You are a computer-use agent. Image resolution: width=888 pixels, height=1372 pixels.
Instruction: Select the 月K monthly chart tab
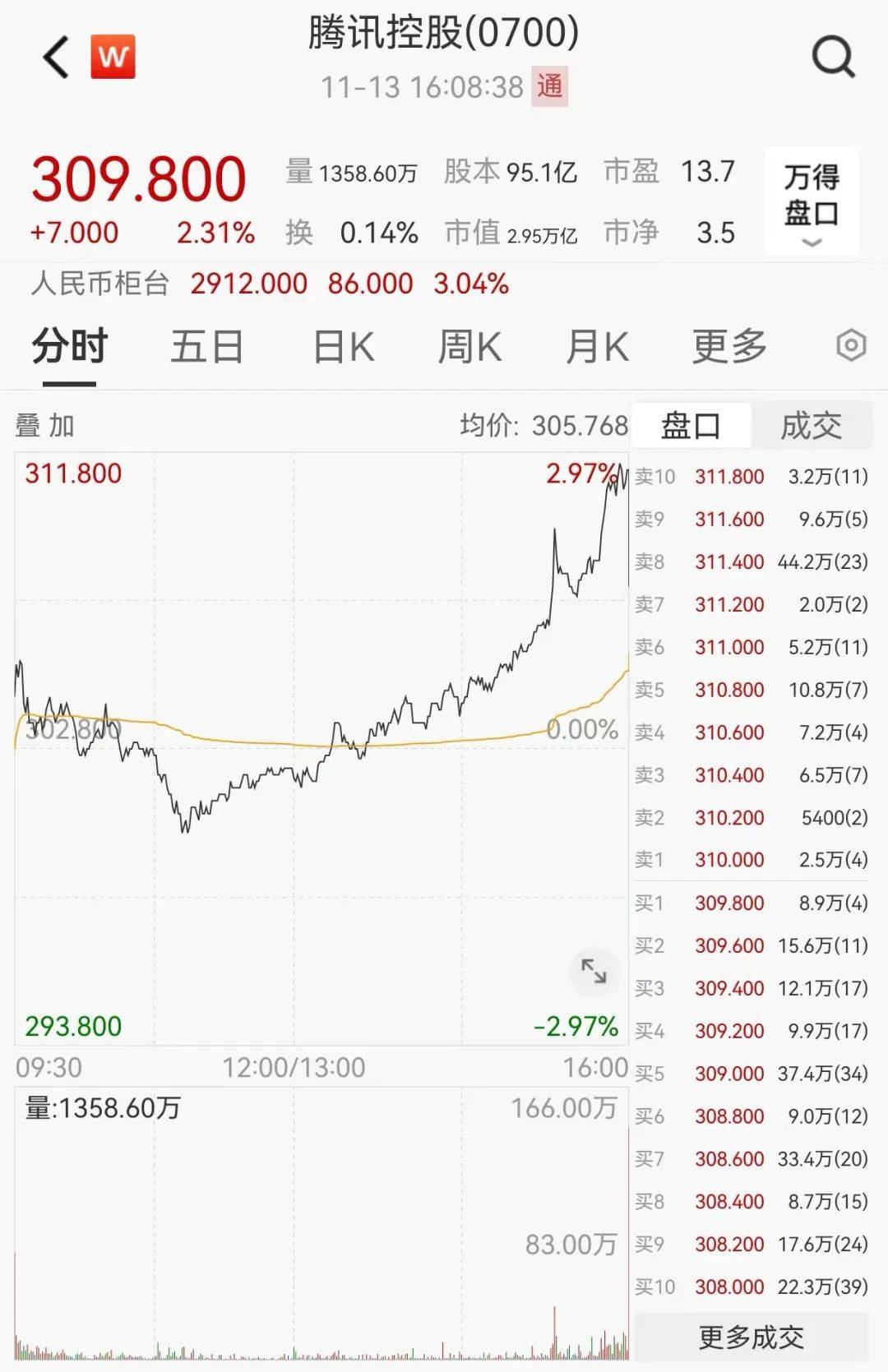click(597, 347)
